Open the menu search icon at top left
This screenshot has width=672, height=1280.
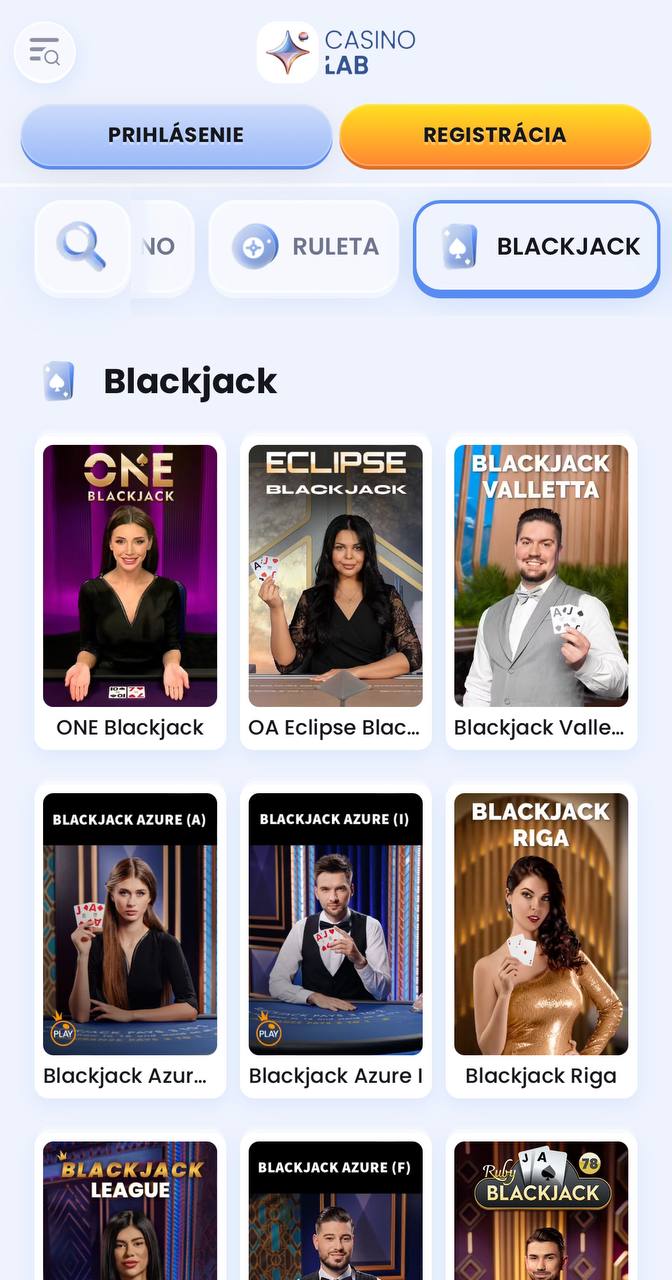(x=45, y=52)
